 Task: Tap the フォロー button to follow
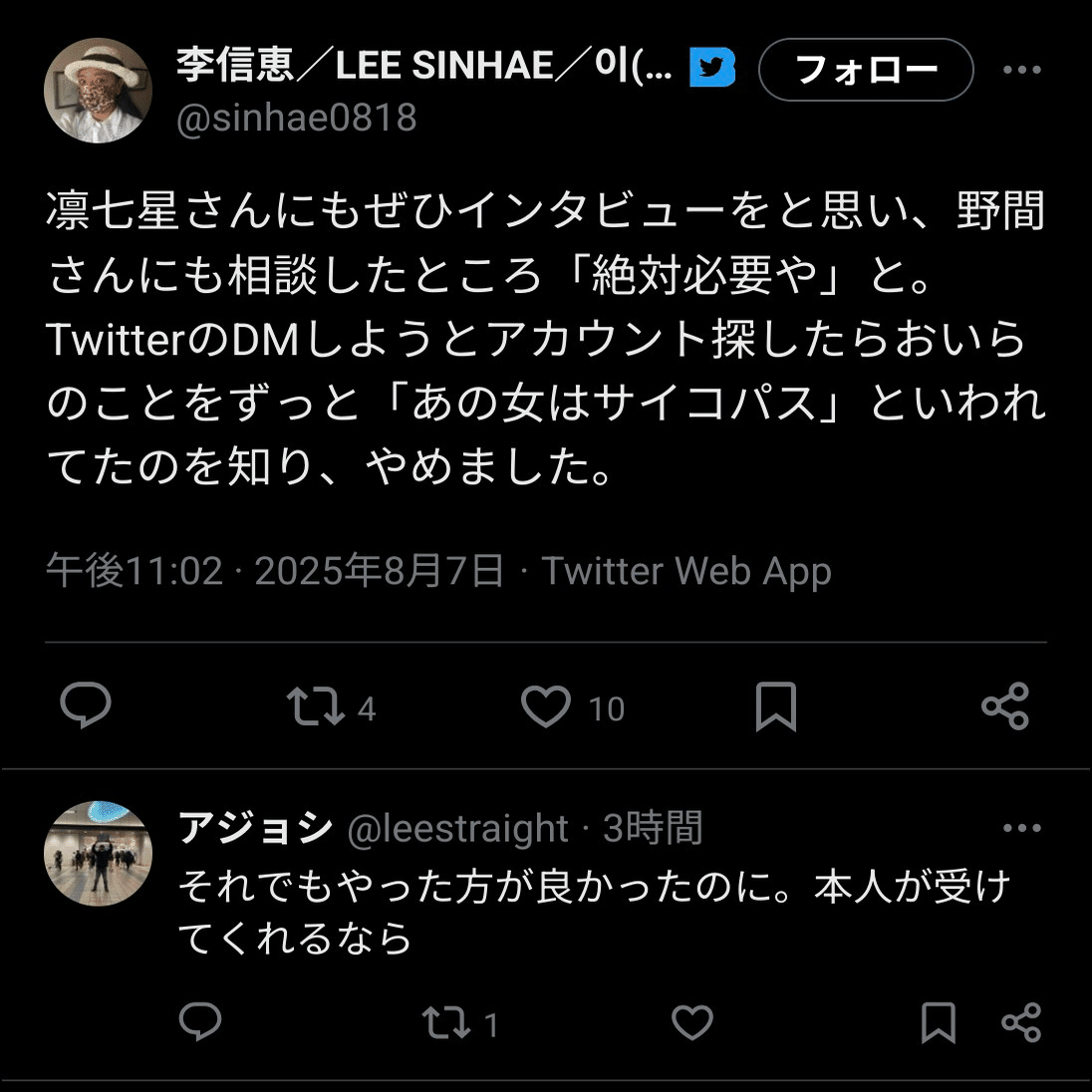[865, 70]
